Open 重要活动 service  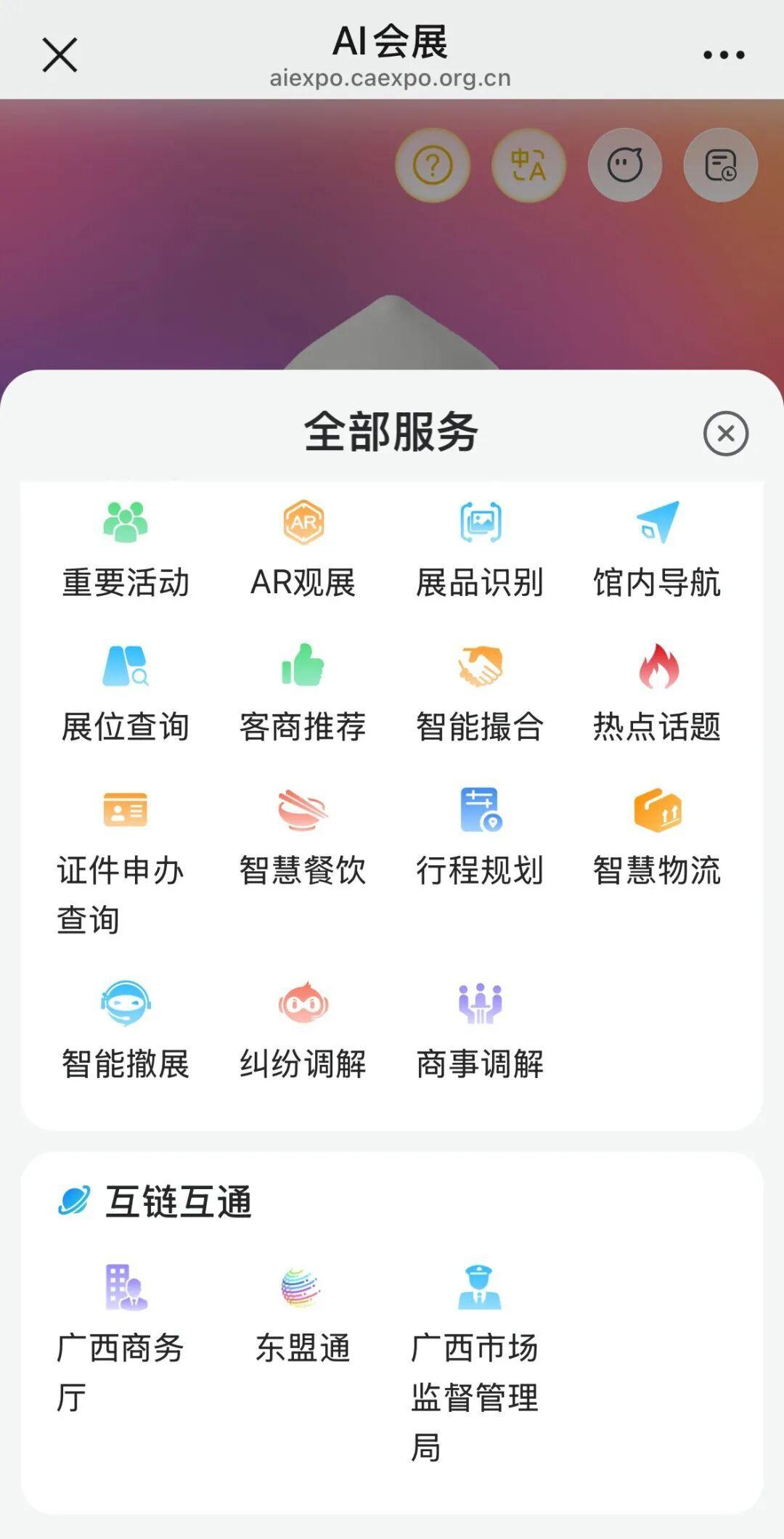tap(126, 550)
